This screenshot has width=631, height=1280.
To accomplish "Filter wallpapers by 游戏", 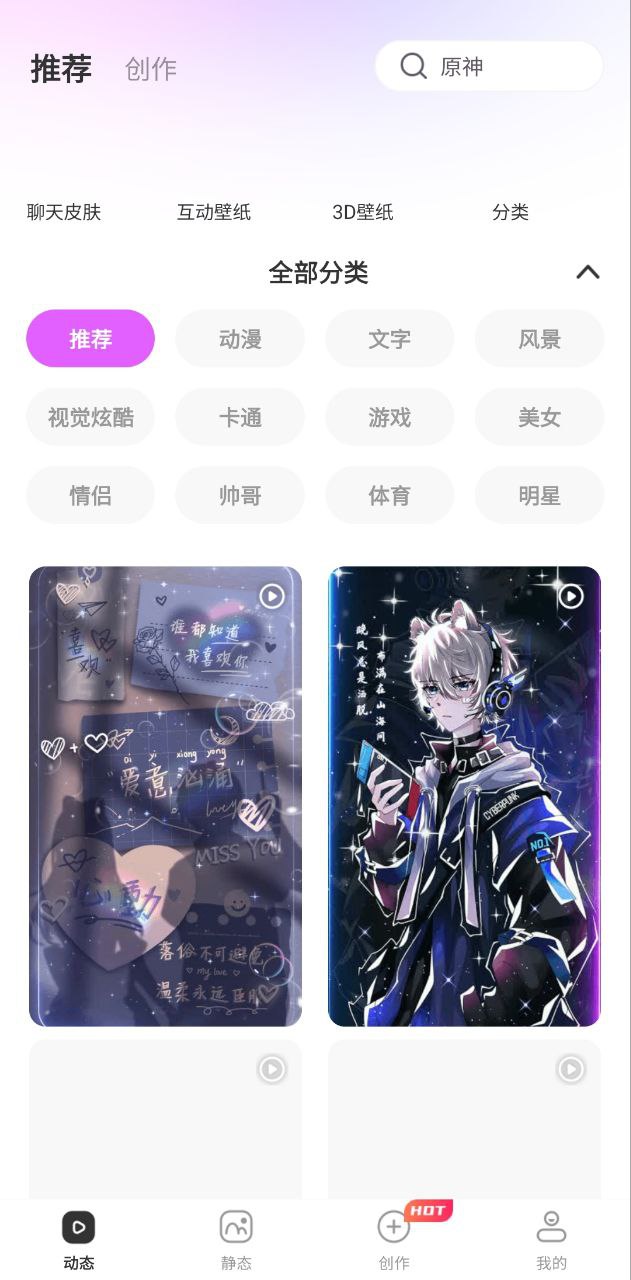I will click(x=389, y=417).
